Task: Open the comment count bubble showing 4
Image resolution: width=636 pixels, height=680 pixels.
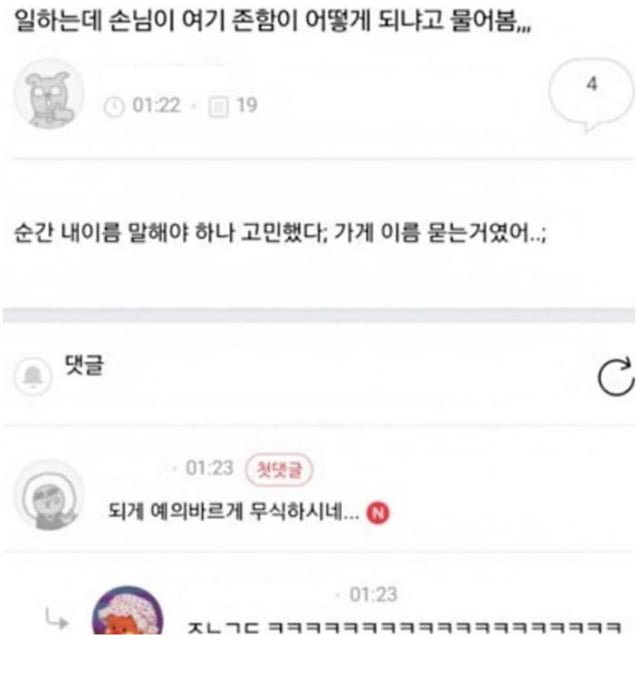Action: (590, 92)
